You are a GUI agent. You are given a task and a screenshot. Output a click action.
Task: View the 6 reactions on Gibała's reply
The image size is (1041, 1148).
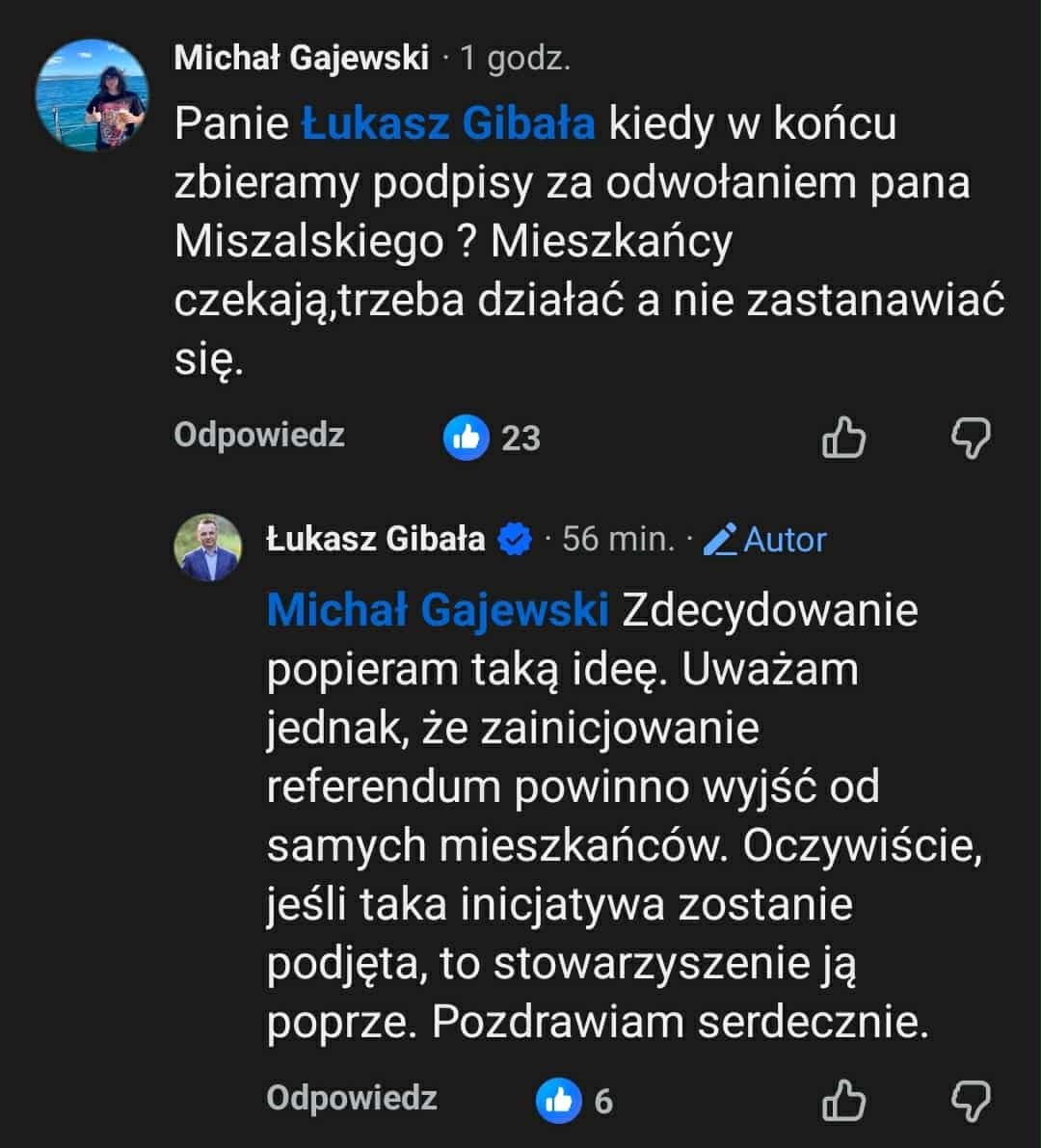coord(576,1101)
